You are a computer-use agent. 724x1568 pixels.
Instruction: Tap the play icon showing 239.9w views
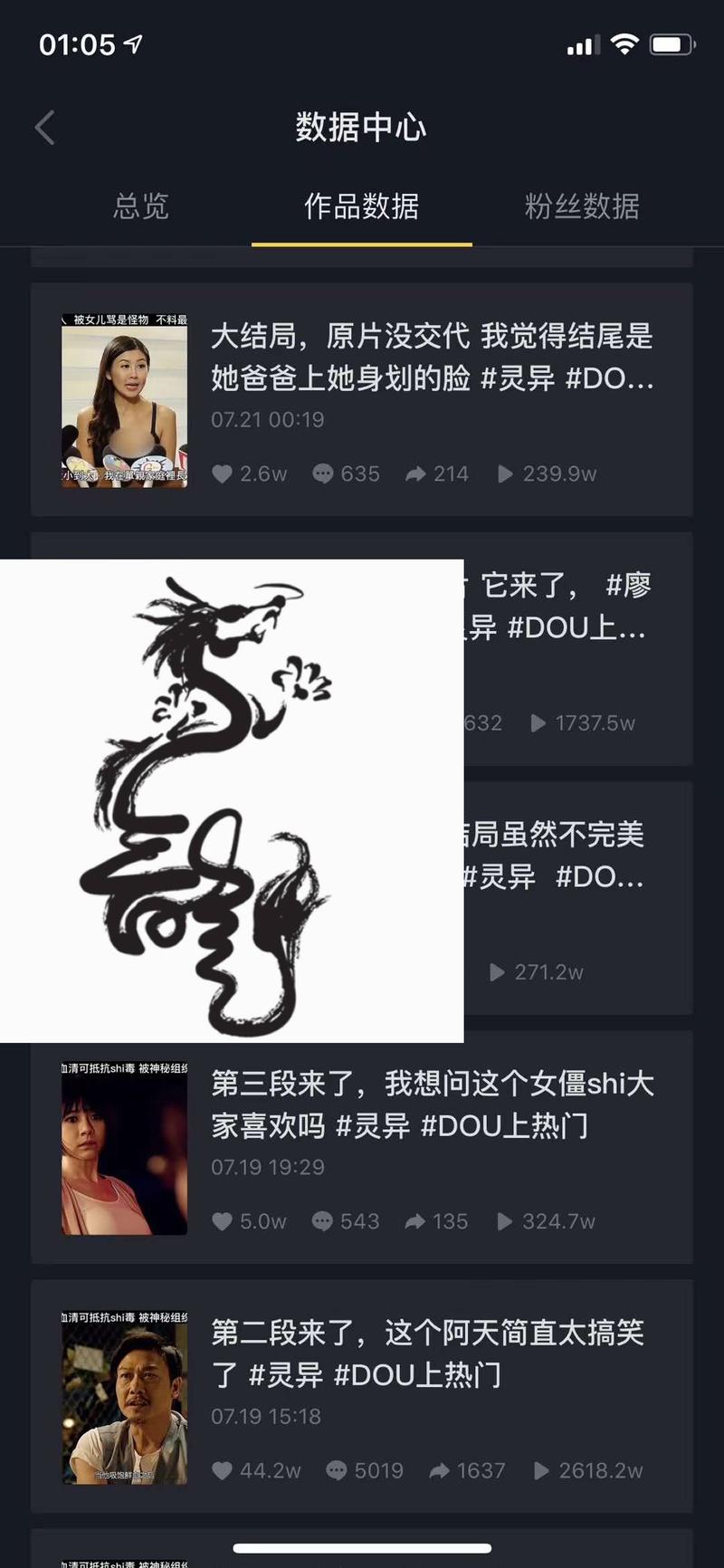pyautogui.click(x=505, y=473)
